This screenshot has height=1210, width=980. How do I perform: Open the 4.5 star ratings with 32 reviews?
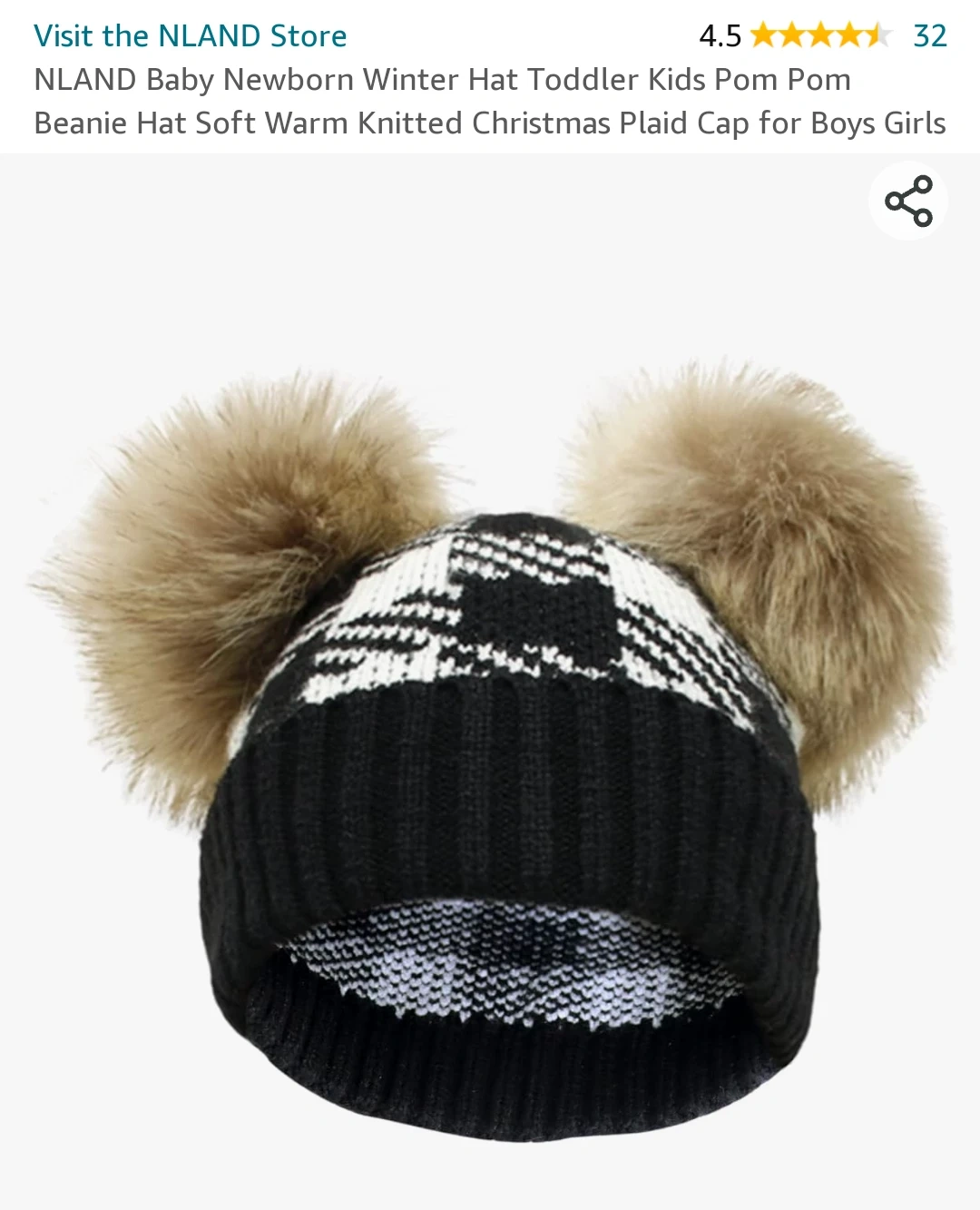[x=821, y=36]
